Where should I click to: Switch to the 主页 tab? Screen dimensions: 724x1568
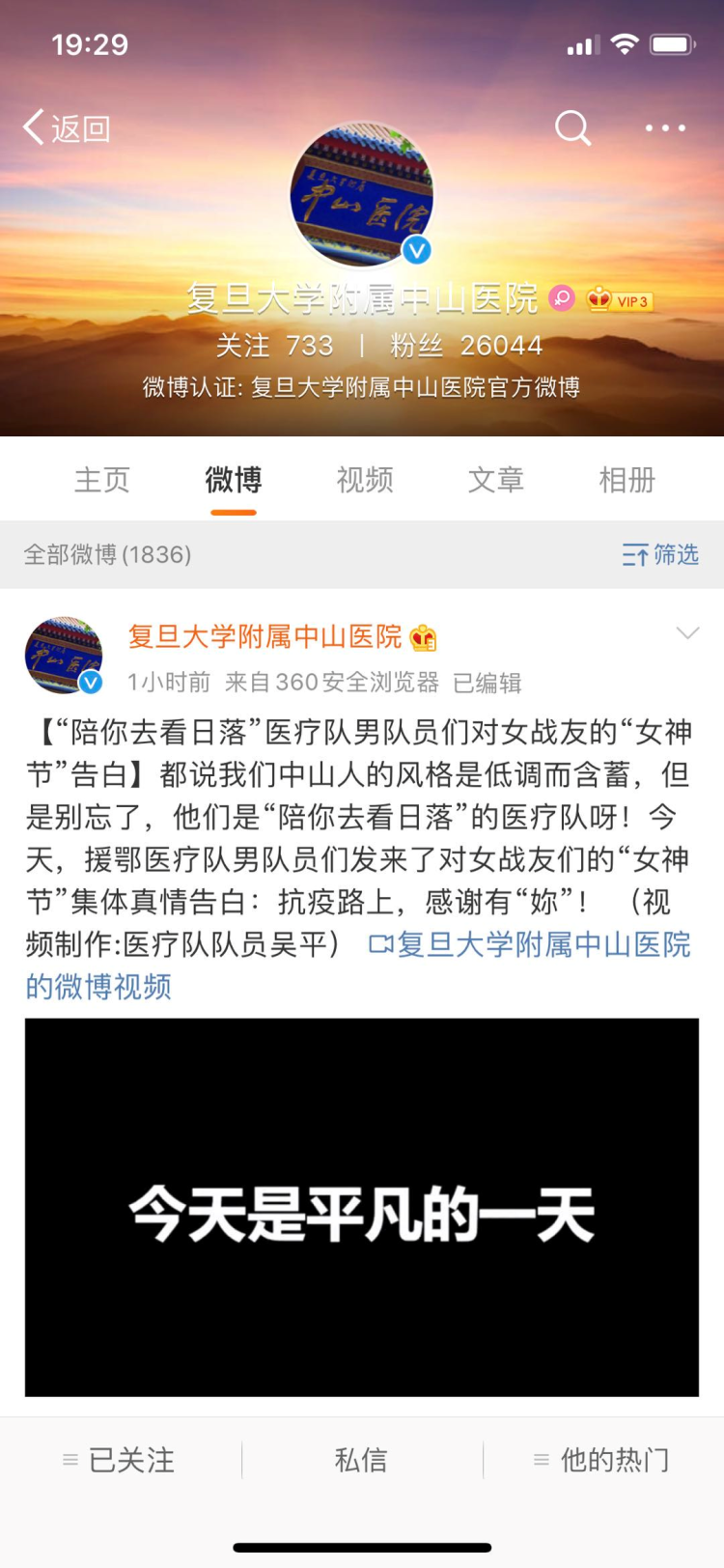(102, 480)
